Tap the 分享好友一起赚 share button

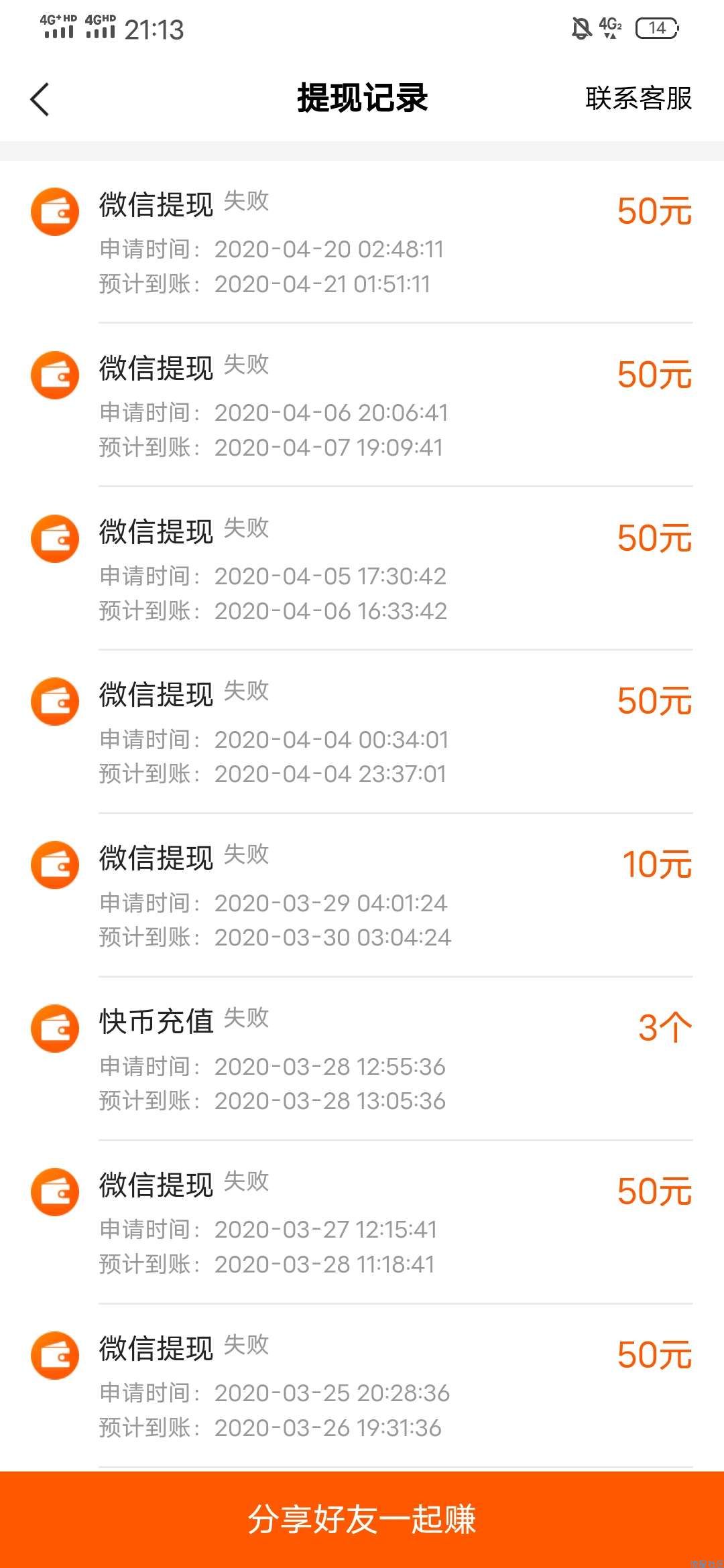[362, 1518]
